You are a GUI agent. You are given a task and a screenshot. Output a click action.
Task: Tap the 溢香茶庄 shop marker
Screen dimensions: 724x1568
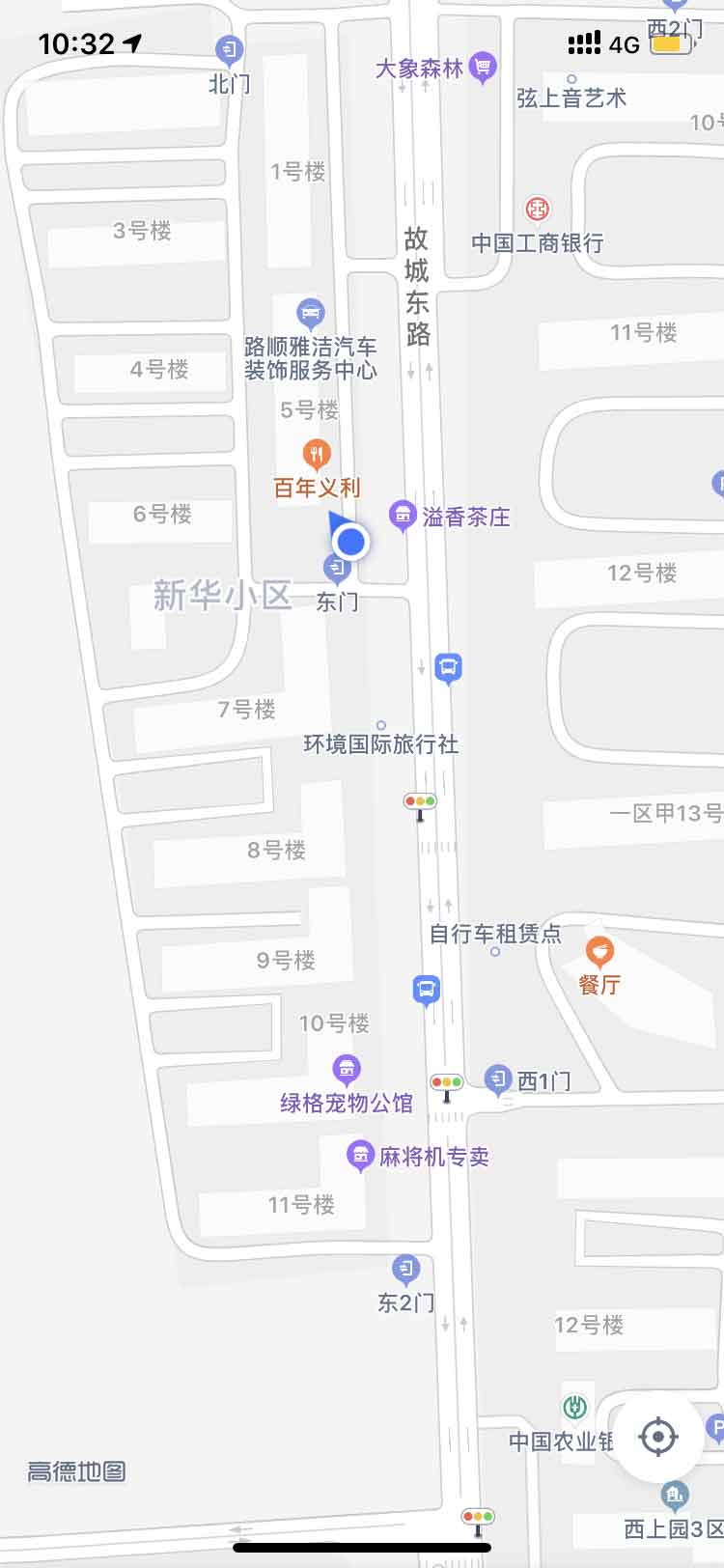[402, 517]
